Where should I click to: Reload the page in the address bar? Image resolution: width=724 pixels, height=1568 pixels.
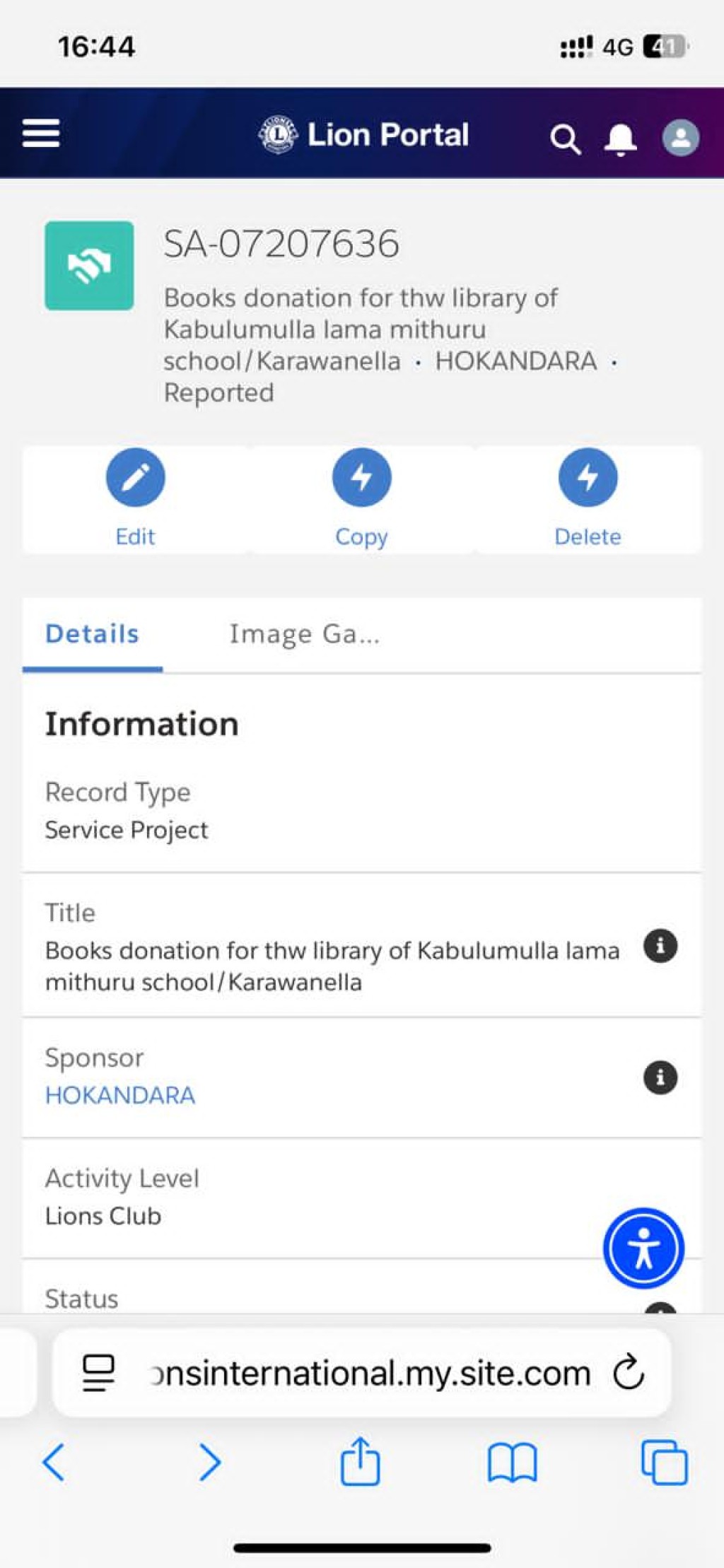[x=629, y=1373]
